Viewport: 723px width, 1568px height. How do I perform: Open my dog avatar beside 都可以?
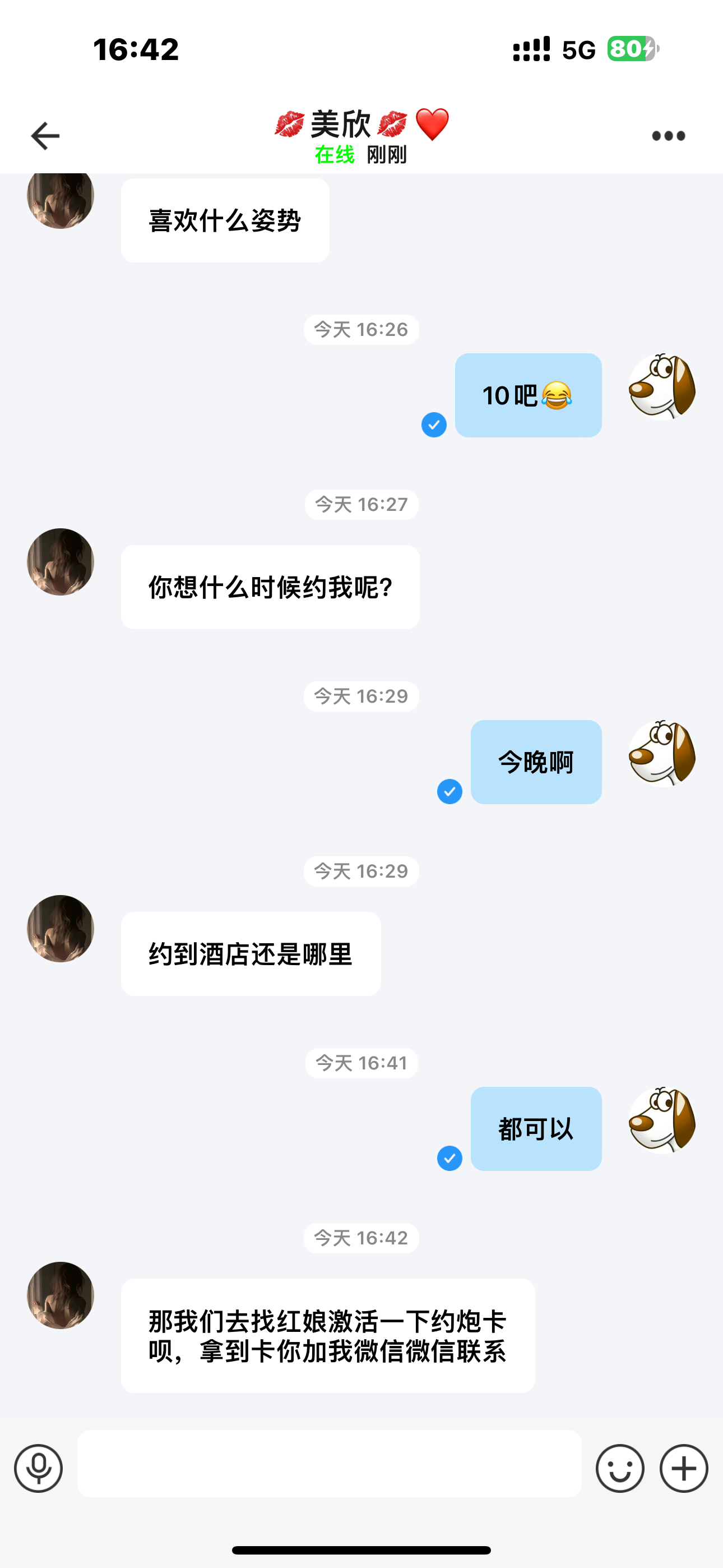pyautogui.click(x=661, y=1120)
